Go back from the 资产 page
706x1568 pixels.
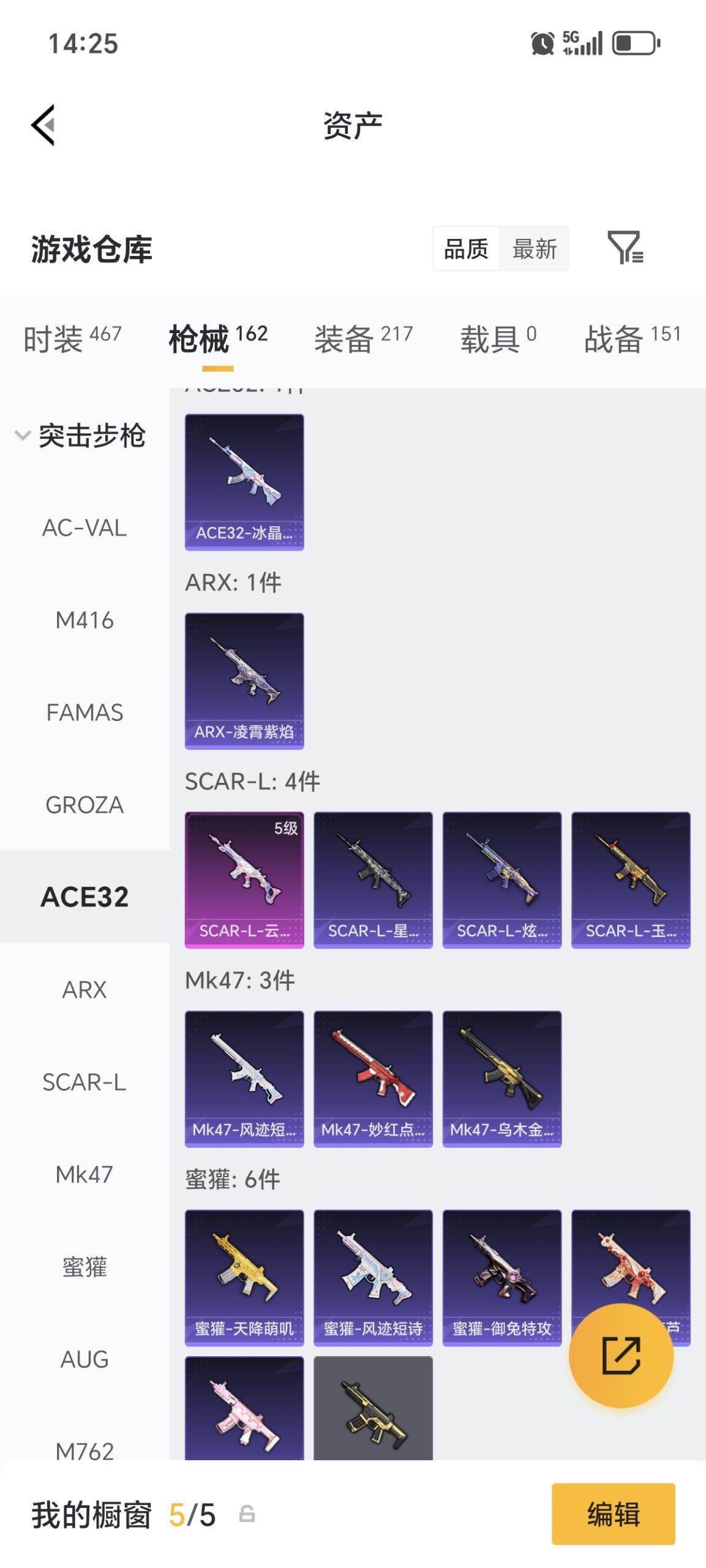43,125
